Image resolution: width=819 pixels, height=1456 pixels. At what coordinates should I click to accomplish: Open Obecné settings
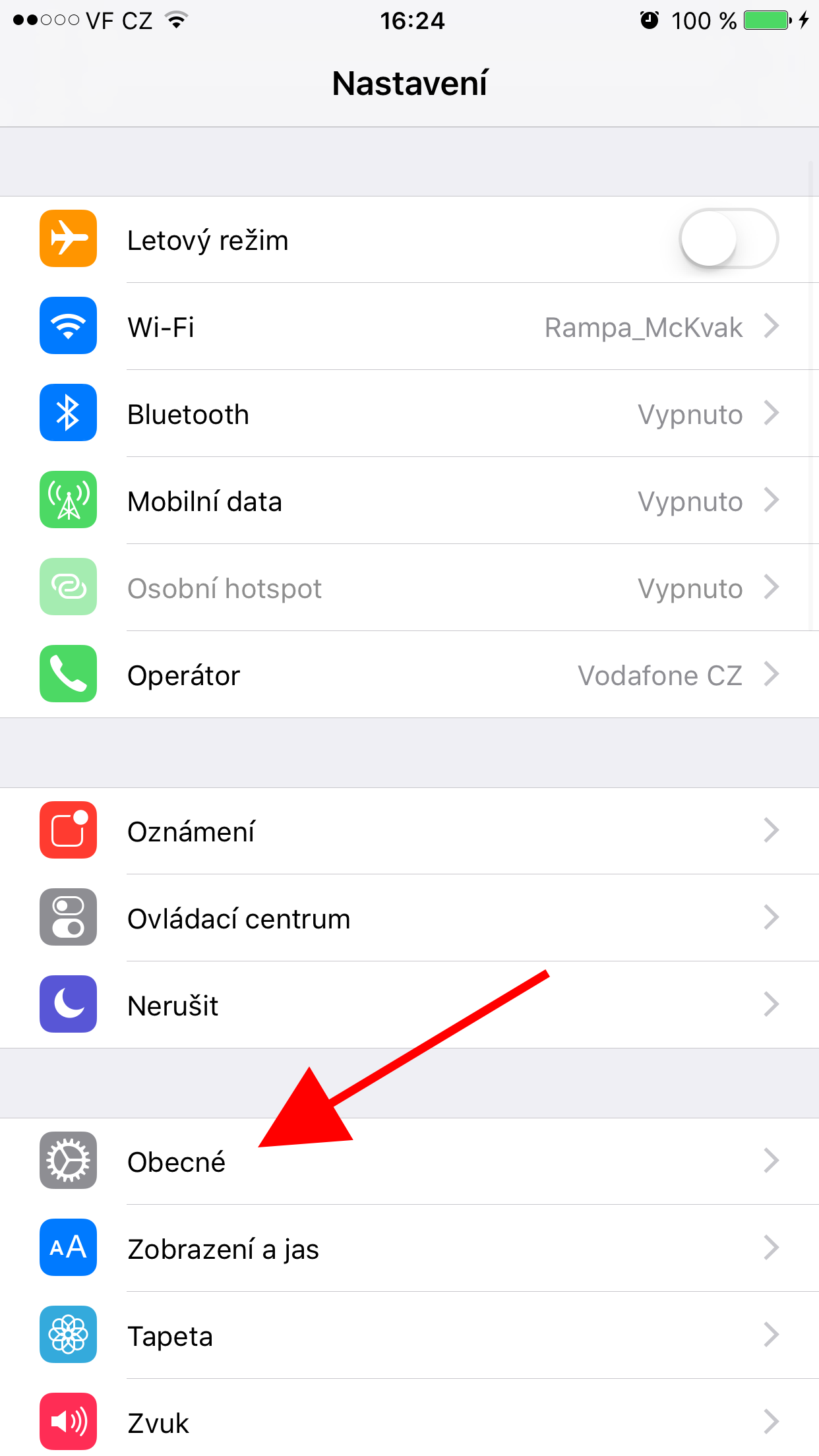(x=409, y=1161)
